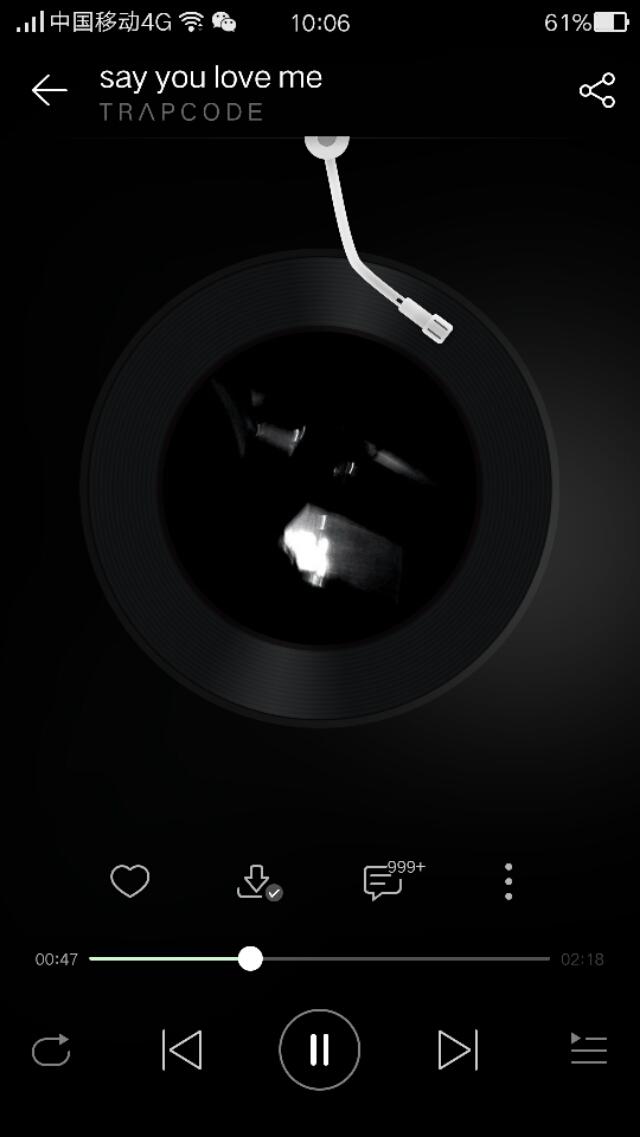
Task: Open the three-dot more options menu
Action: (509, 882)
